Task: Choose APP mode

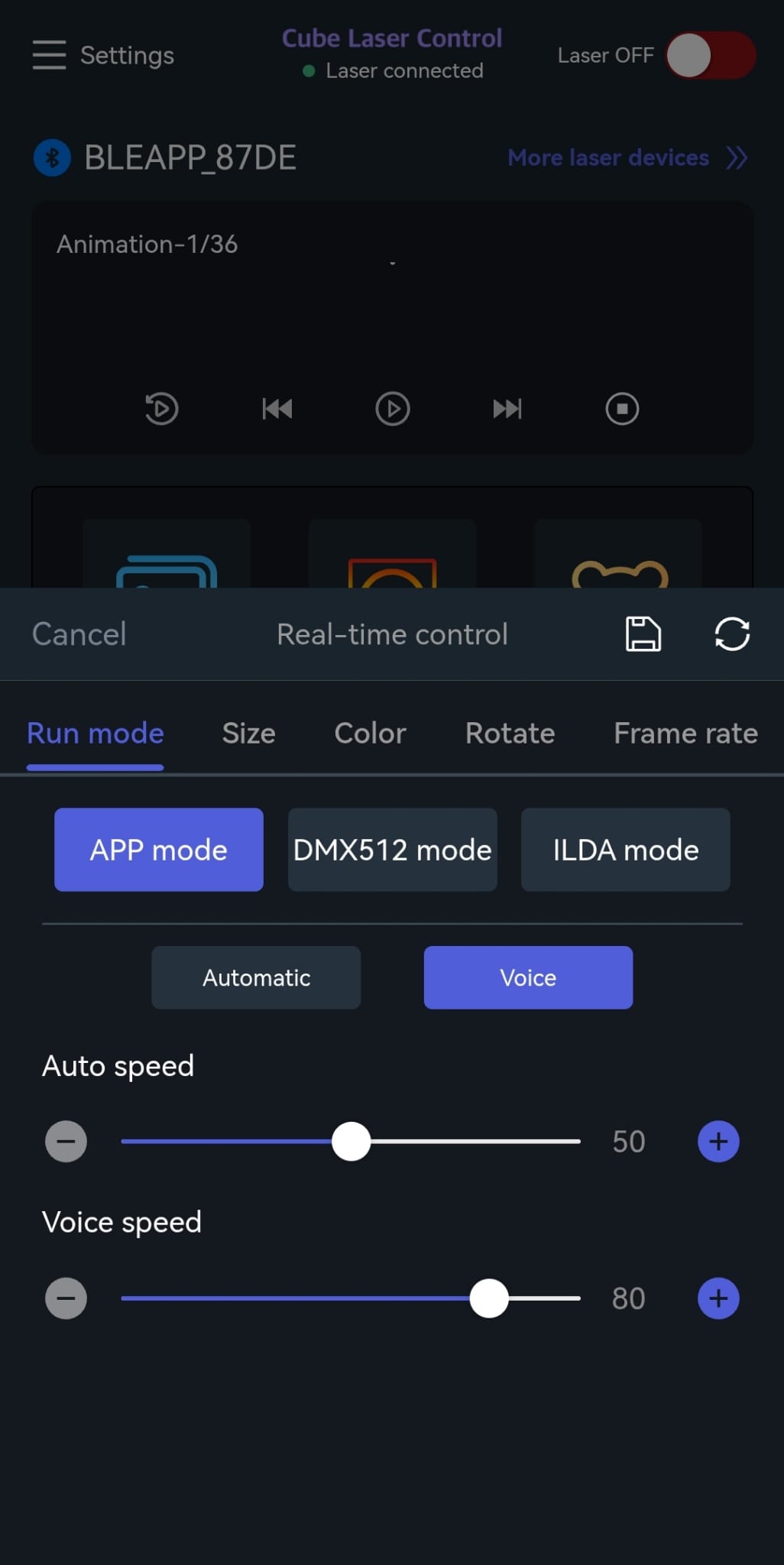Action: 158,850
